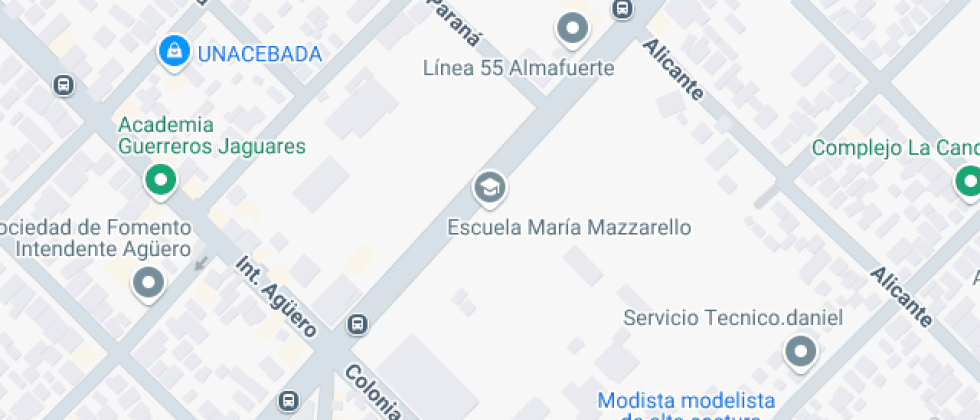Select the Academia Guerreros Jaguares pin
This screenshot has width=980, height=420.
160,180
